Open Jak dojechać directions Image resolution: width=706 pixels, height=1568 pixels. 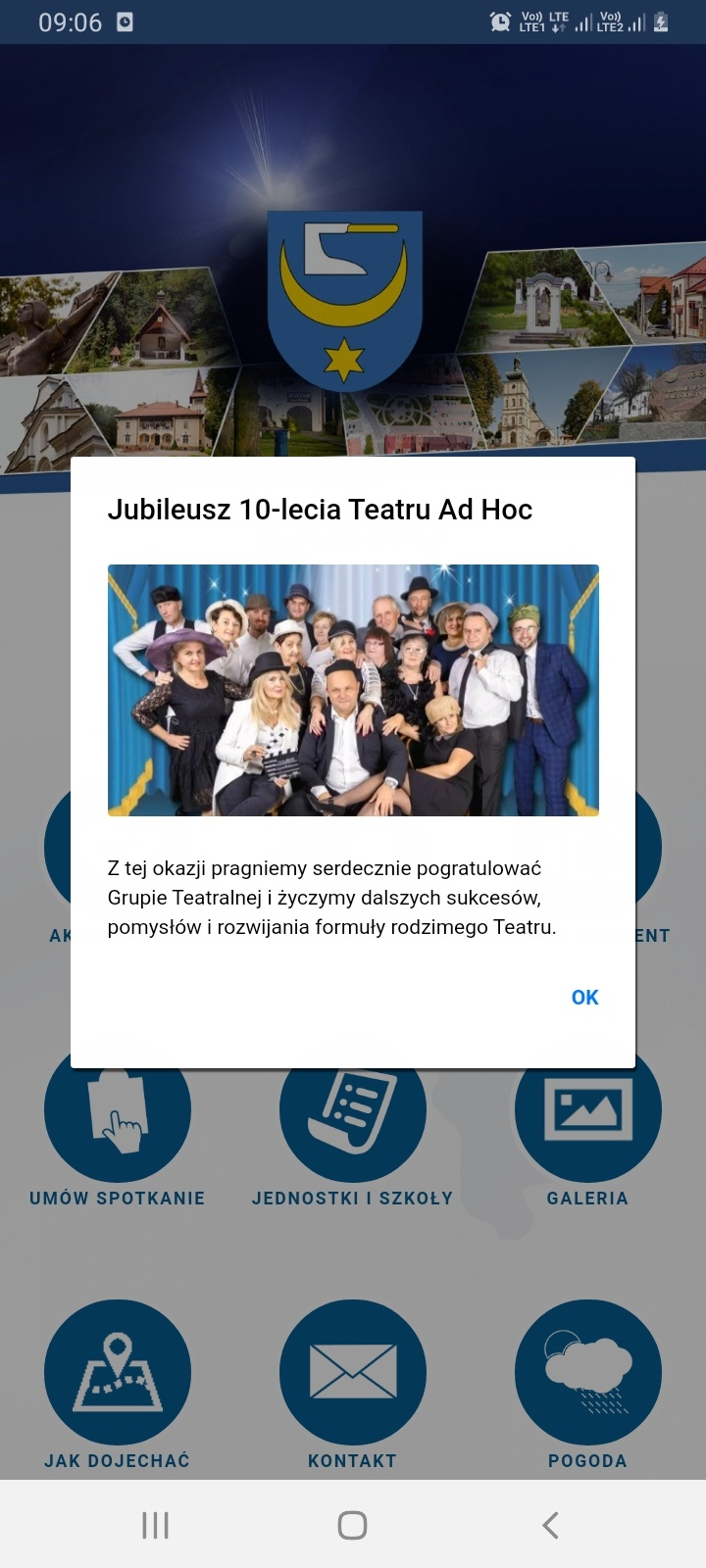click(118, 1384)
